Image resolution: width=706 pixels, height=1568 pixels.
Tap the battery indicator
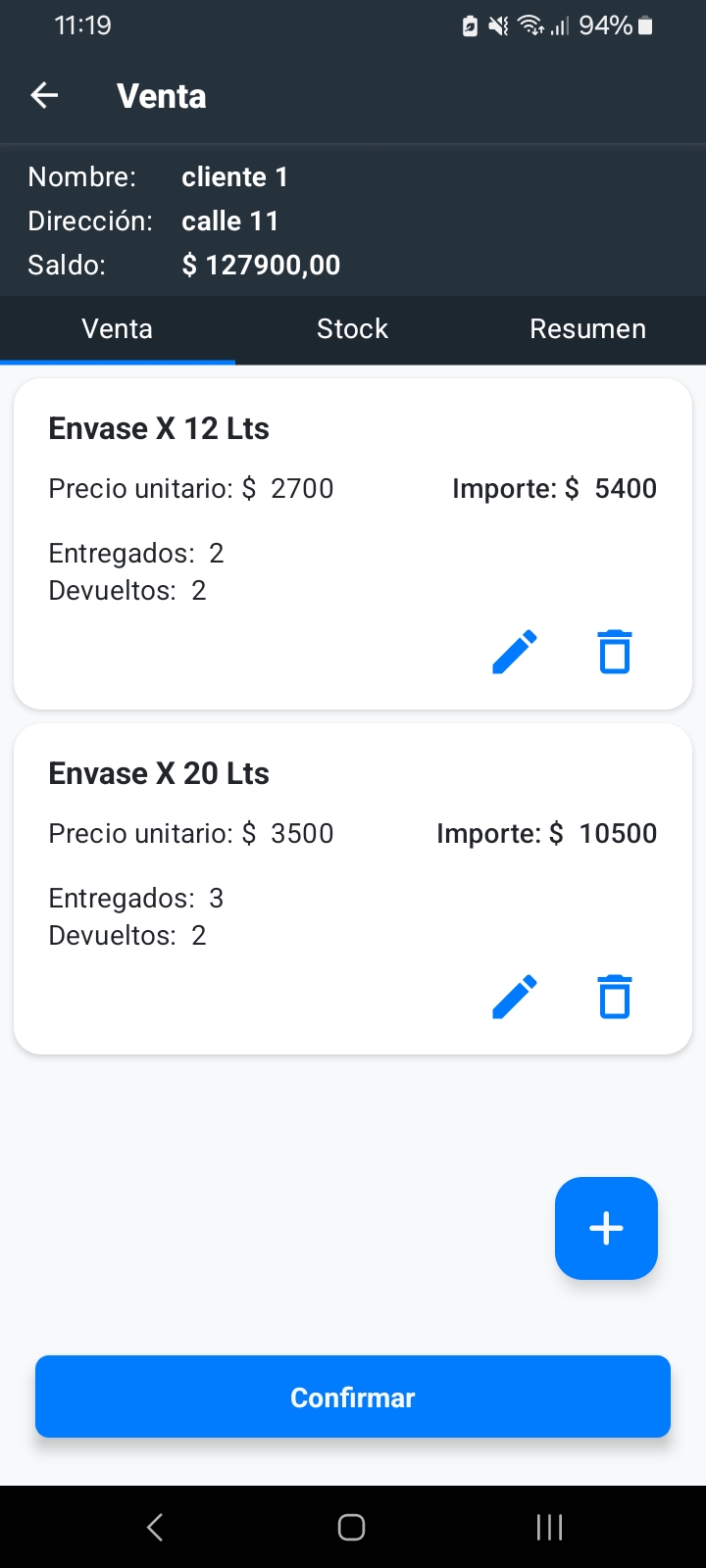pyautogui.click(x=645, y=25)
